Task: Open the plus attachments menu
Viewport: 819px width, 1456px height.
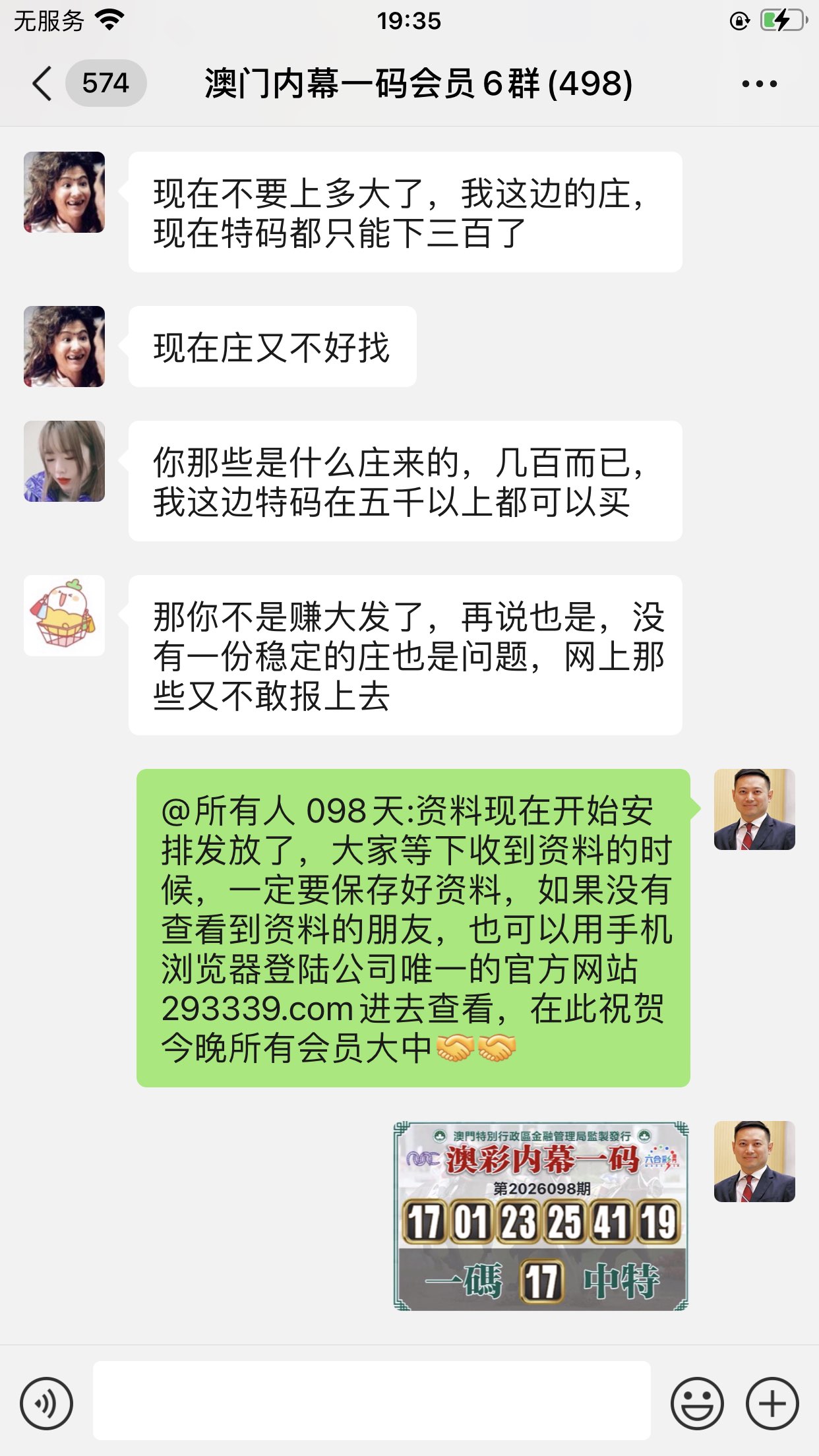Action: [772, 1403]
